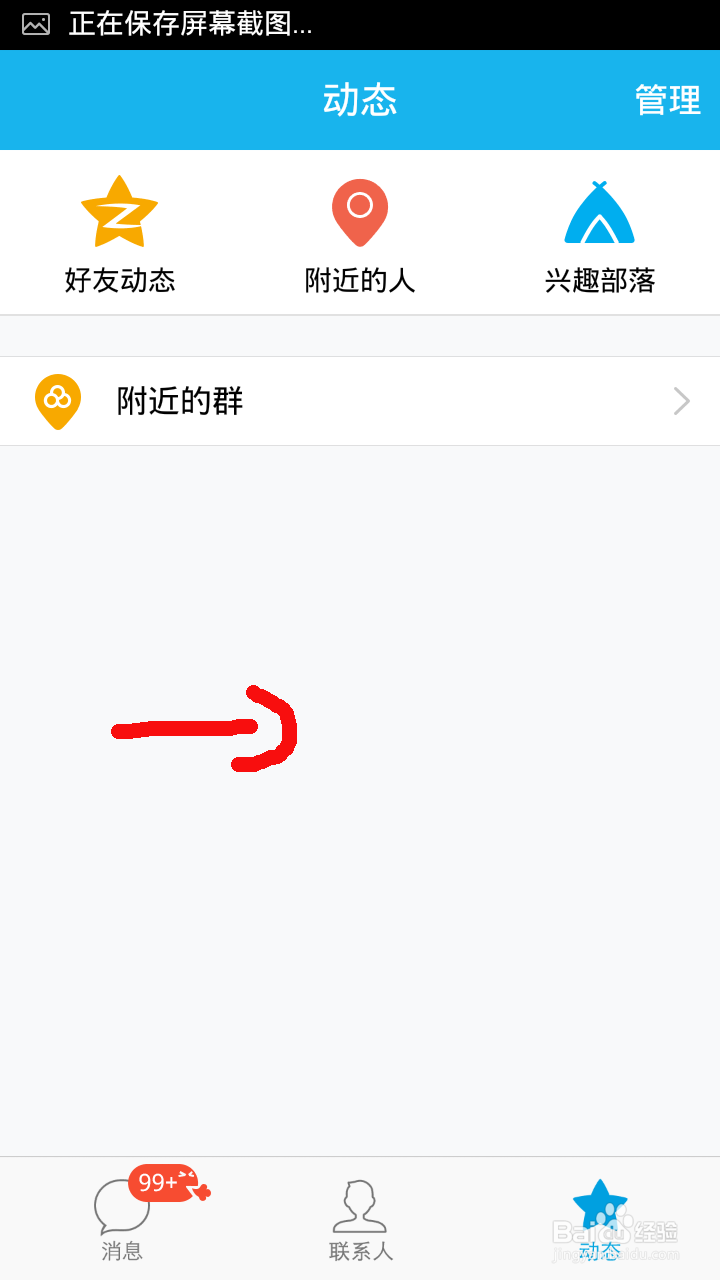Viewport: 720px width, 1280px height.
Task: Tap the 联系人 contacts person icon
Action: pos(360,1205)
